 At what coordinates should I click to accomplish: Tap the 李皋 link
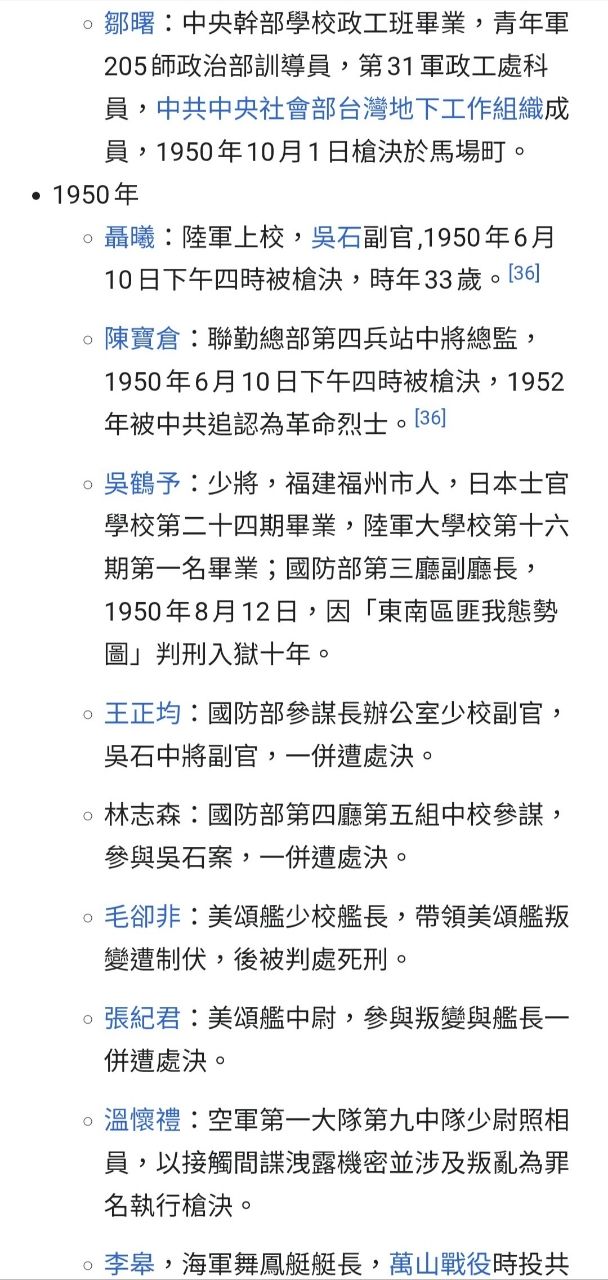click(130, 1264)
